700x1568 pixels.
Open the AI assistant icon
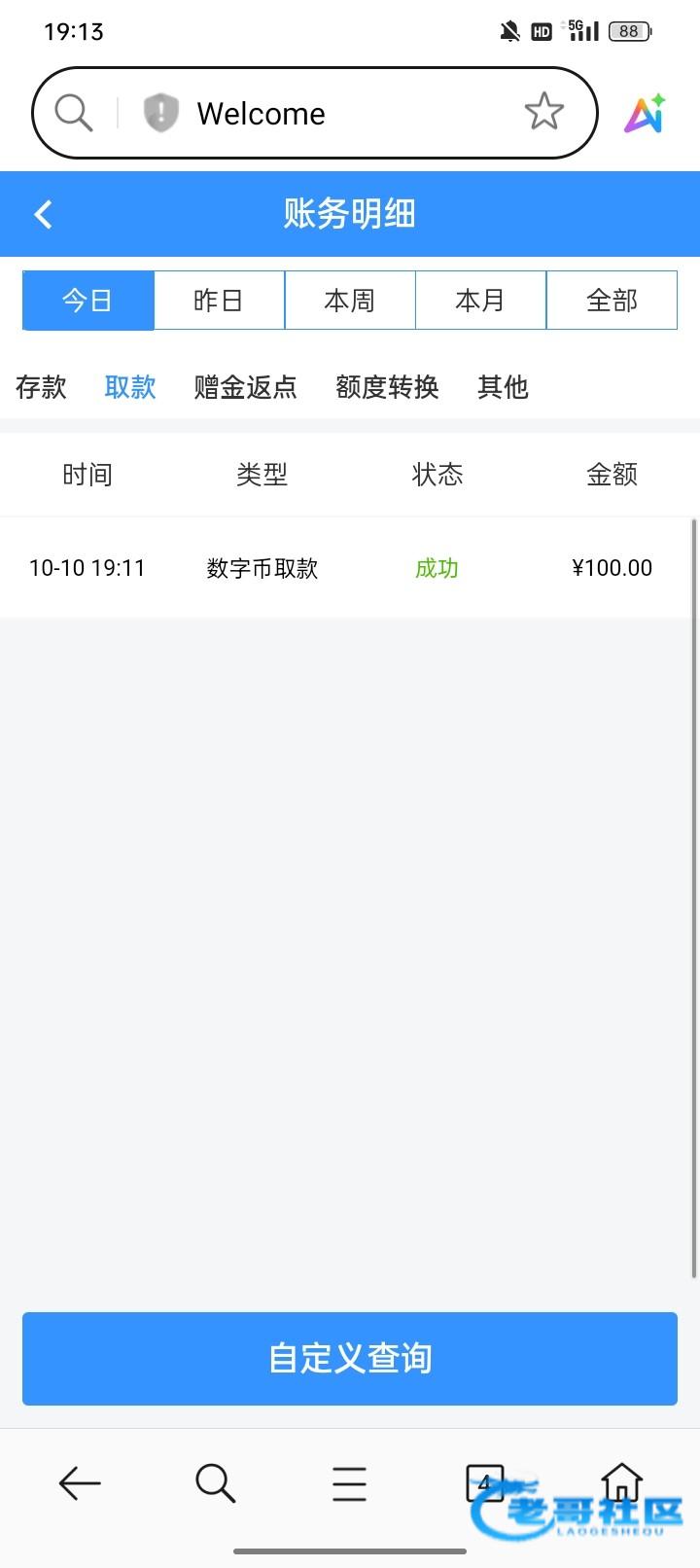point(645,114)
